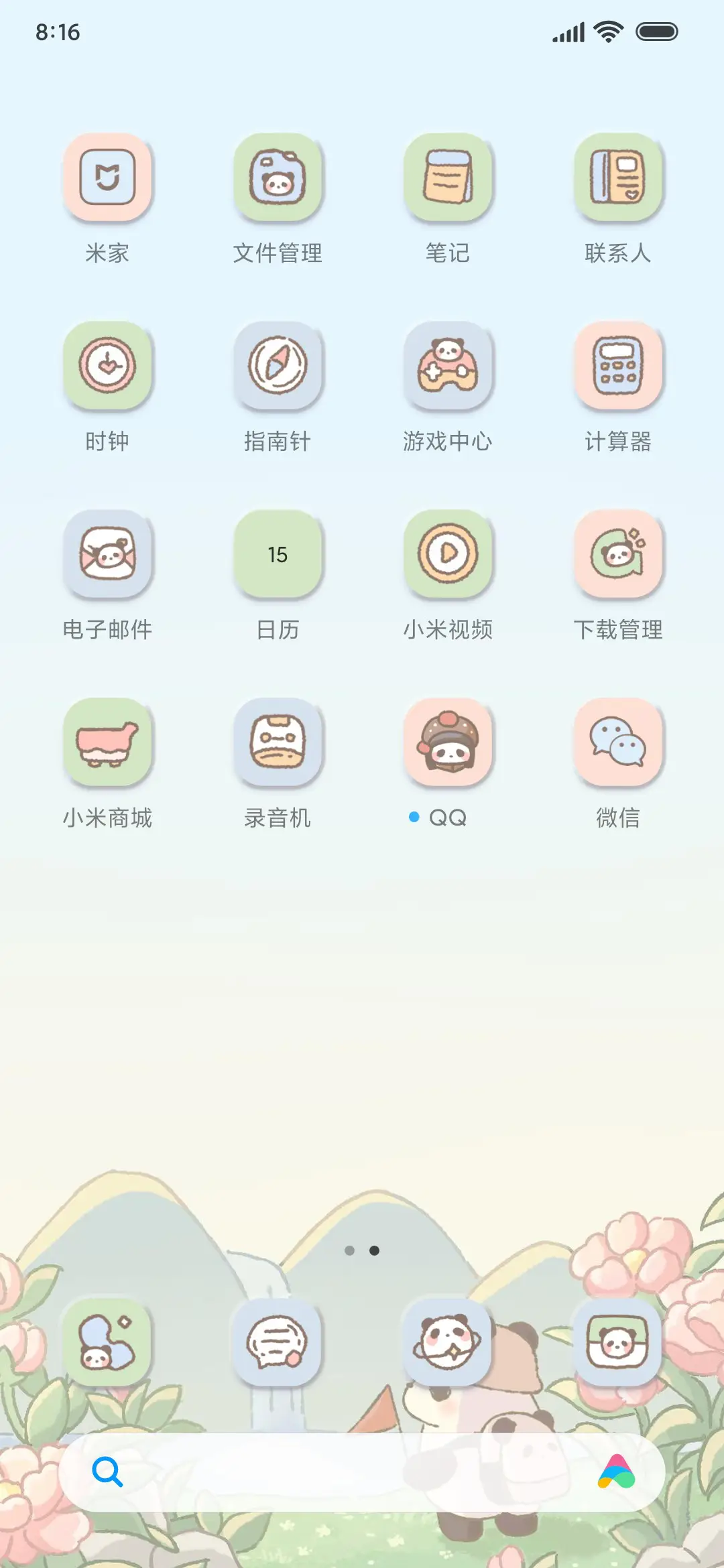This screenshot has width=724, height=1568.
Task: Open the 联系人 contacts app
Action: [x=619, y=178]
